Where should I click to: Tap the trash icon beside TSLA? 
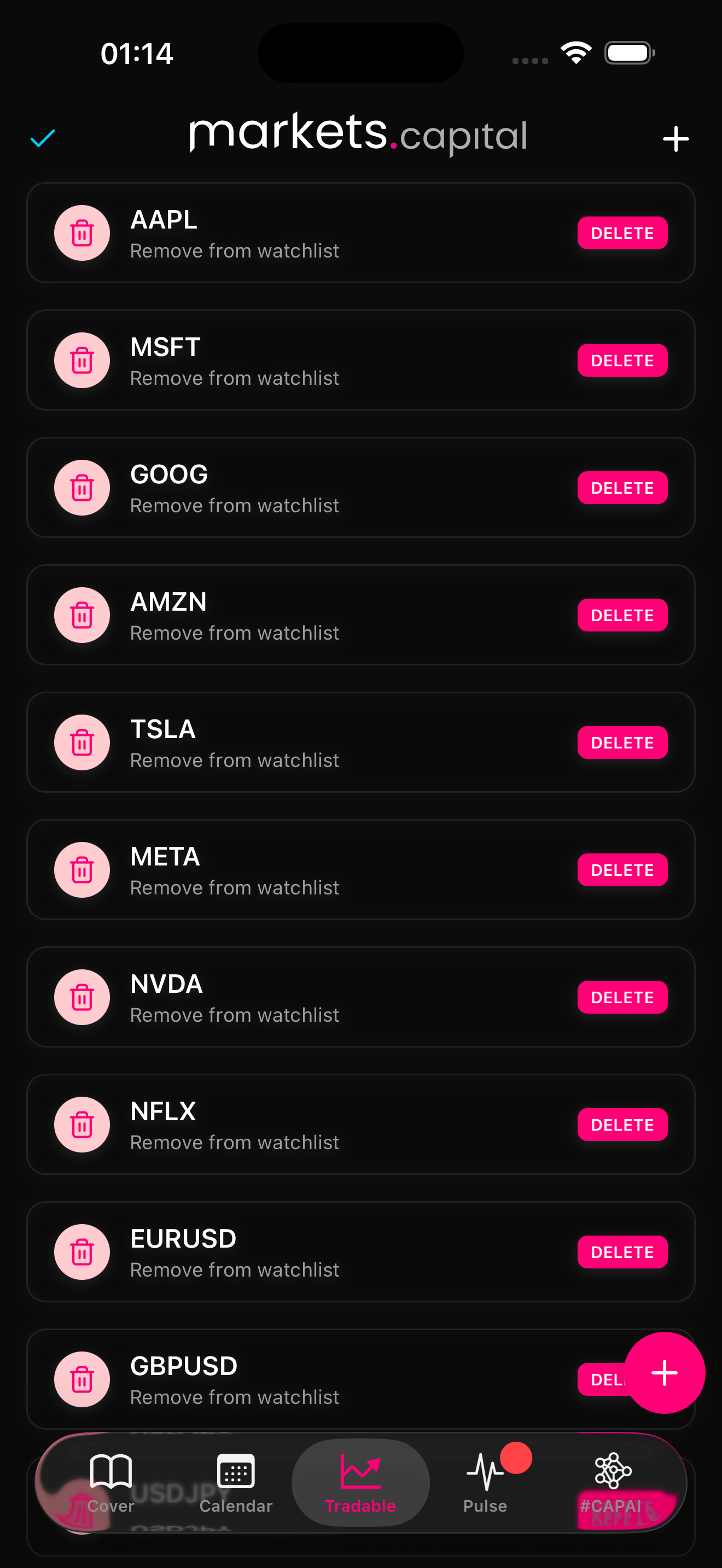click(x=82, y=742)
